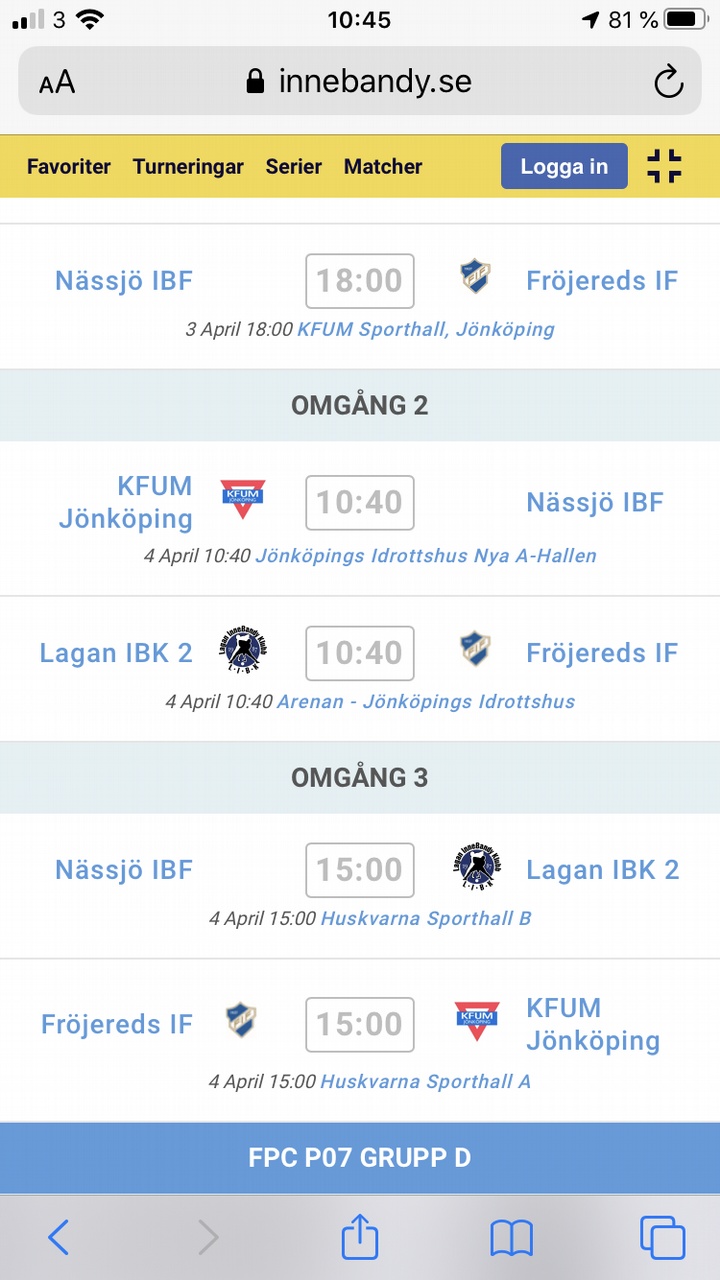Screen dimensions: 720x1280
Task: Open the Matcher section
Action: pos(383,167)
